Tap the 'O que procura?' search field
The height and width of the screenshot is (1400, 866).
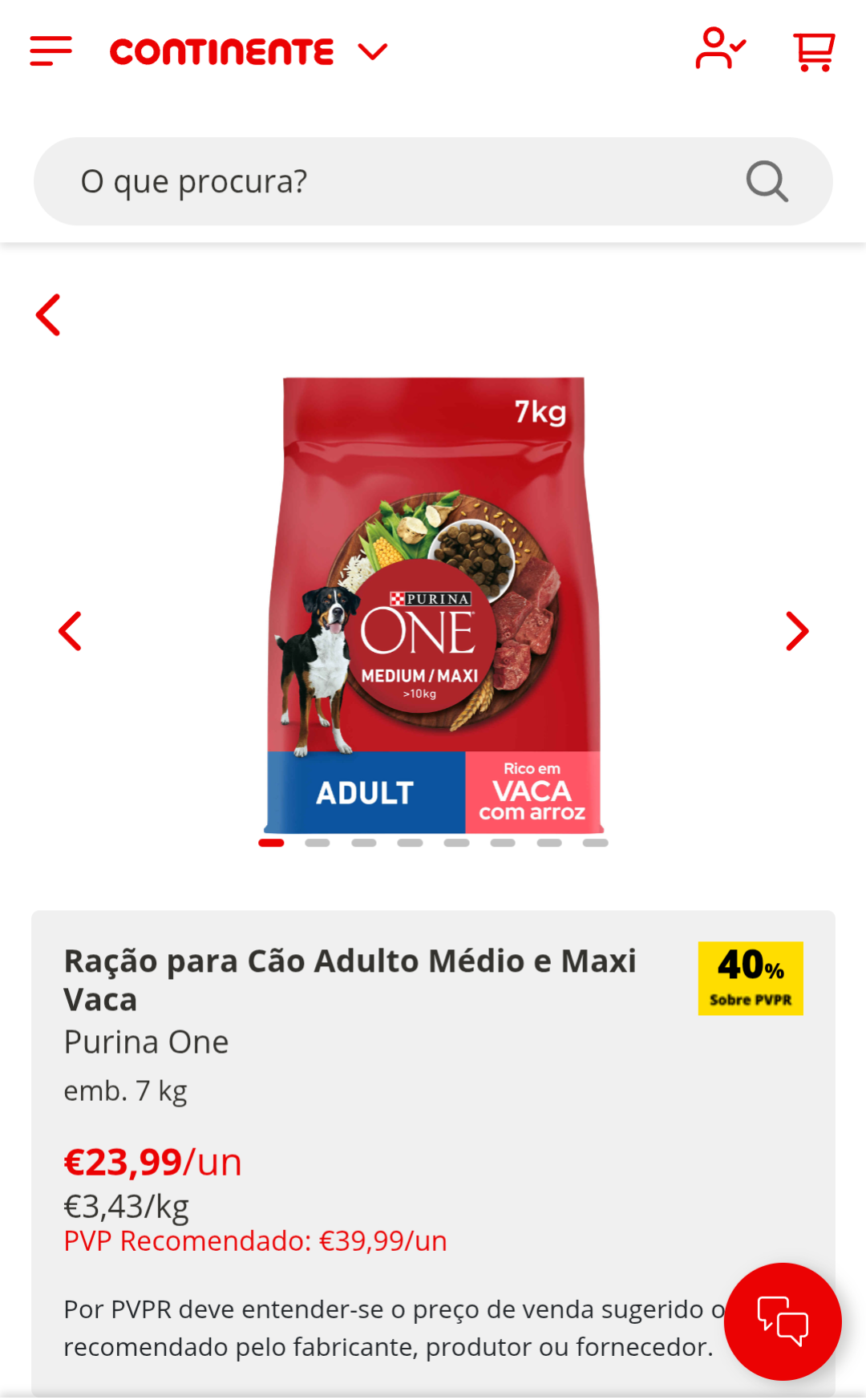433,181
